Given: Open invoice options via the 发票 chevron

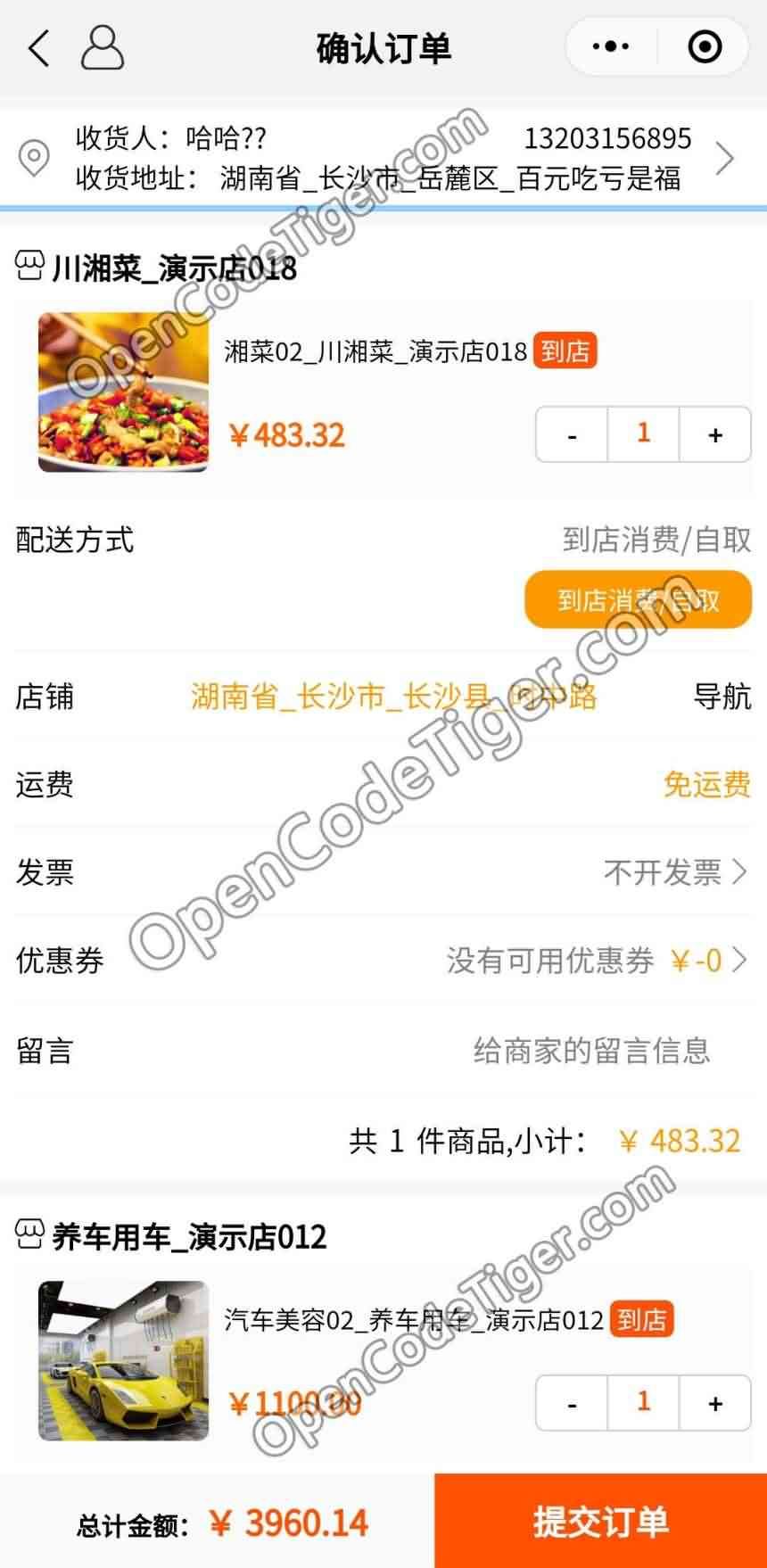Looking at the screenshot, I should [738, 873].
